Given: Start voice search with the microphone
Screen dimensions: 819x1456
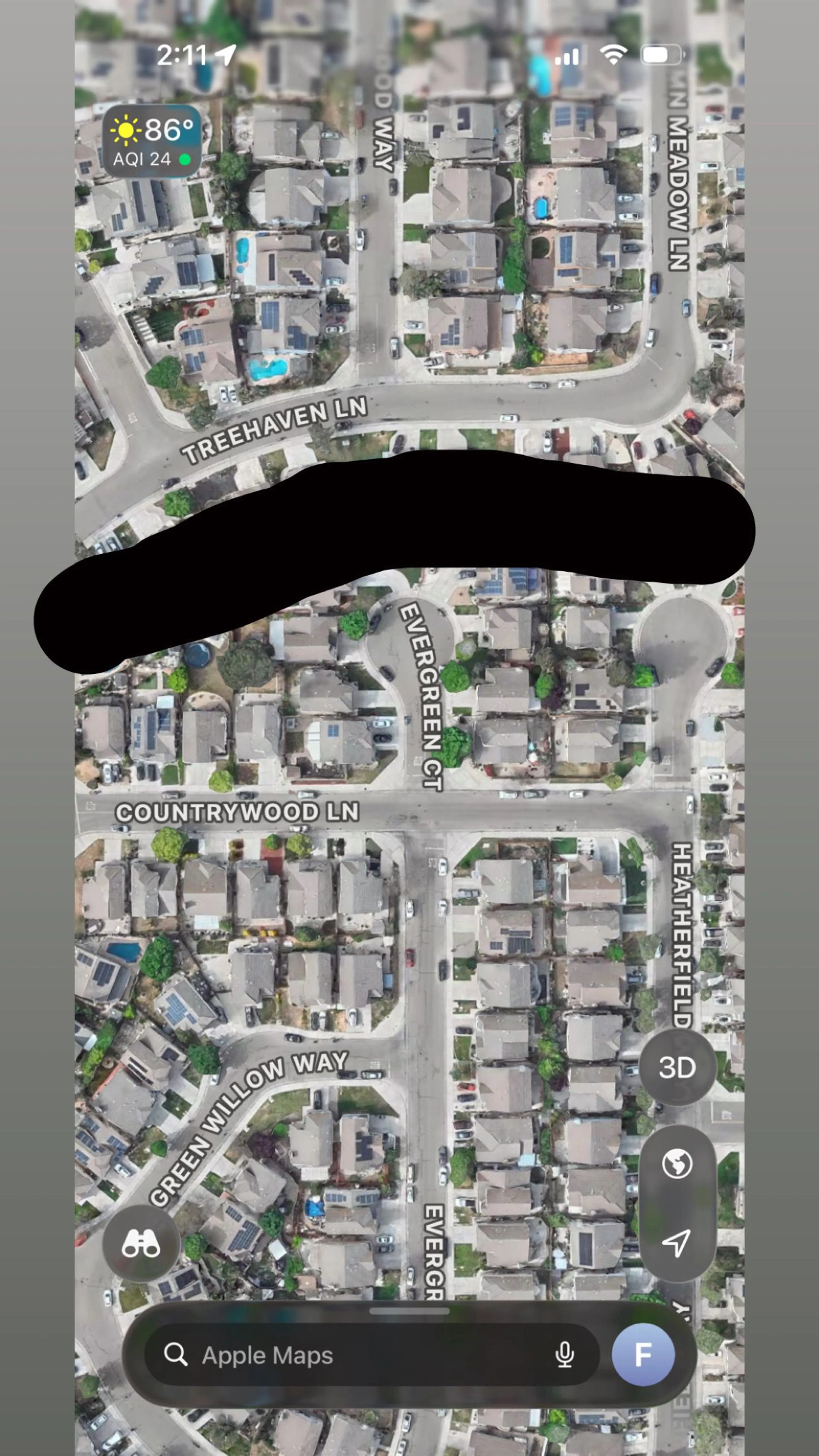Looking at the screenshot, I should [565, 1355].
